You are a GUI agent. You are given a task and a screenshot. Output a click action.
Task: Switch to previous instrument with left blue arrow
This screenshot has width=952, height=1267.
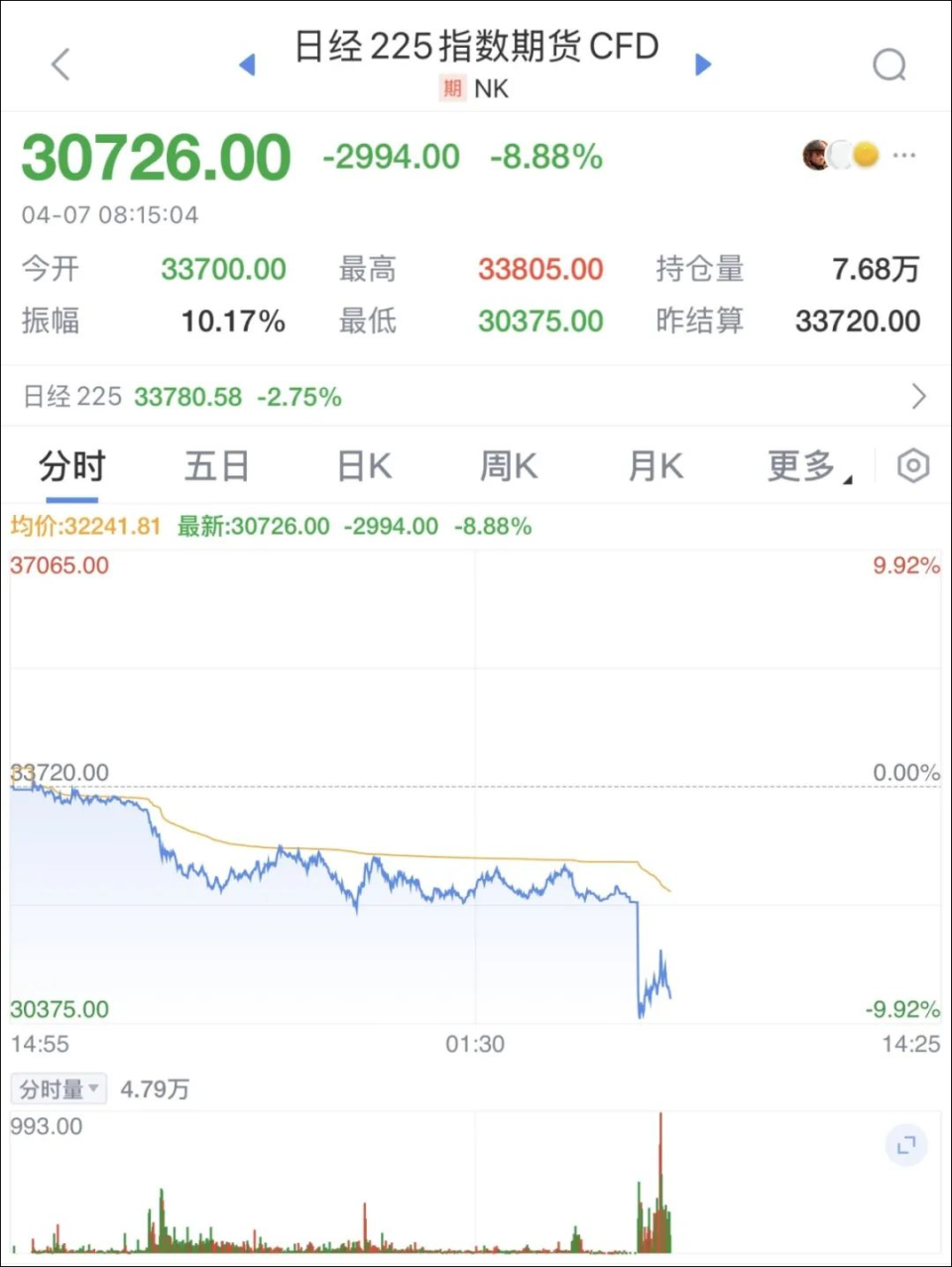246,63
